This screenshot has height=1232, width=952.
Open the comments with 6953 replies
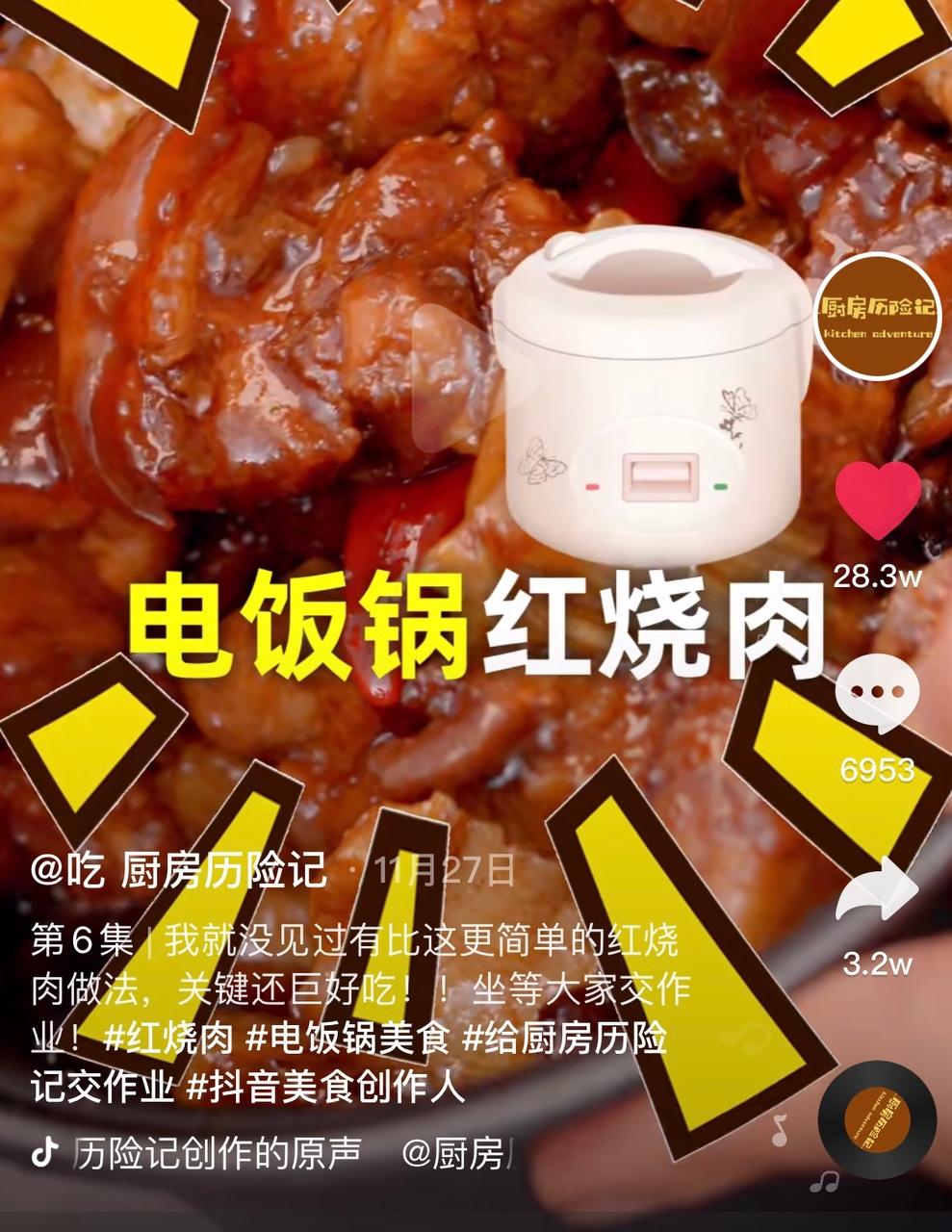(x=877, y=694)
